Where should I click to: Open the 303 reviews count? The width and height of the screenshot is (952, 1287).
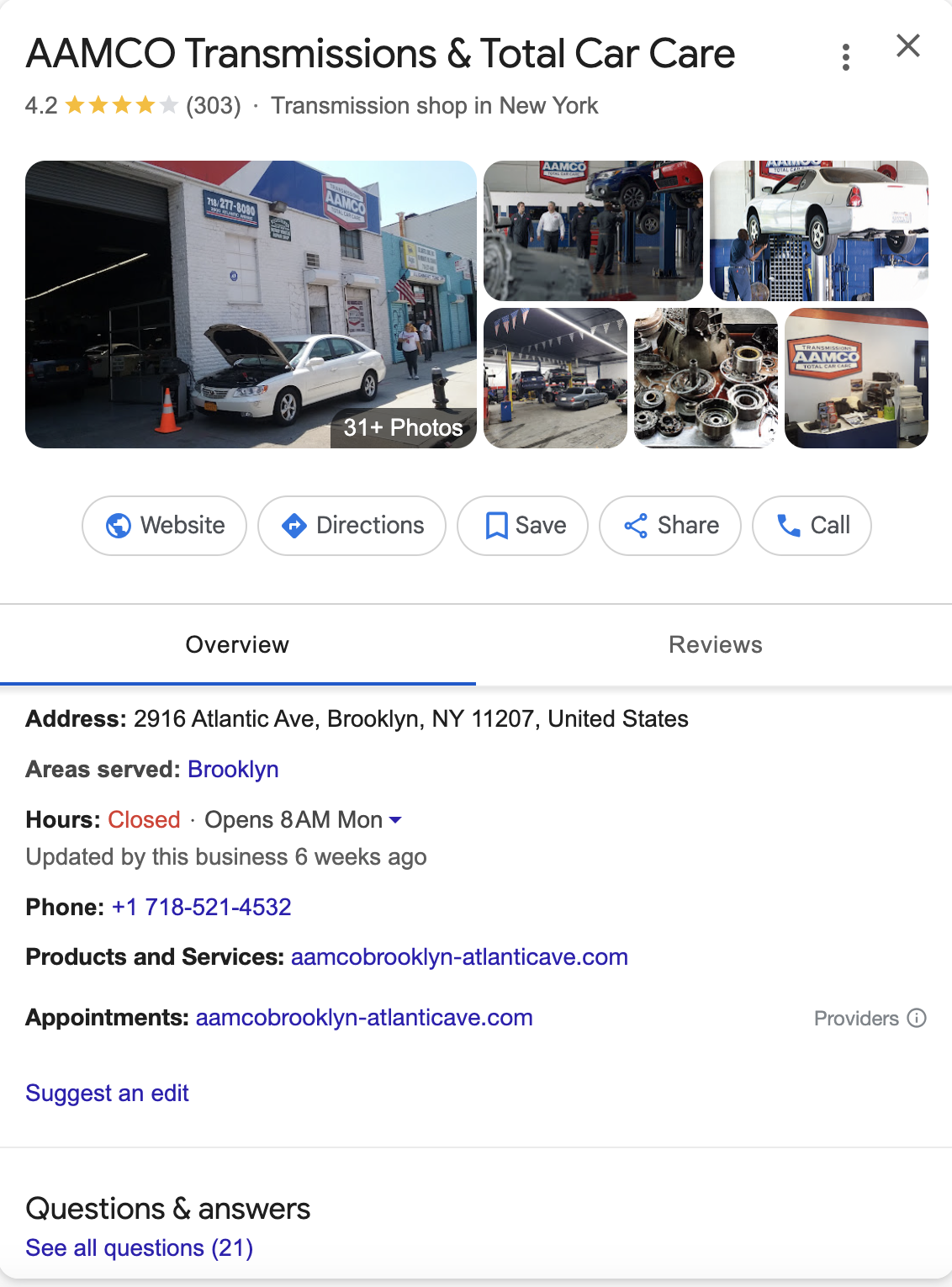[x=213, y=106]
